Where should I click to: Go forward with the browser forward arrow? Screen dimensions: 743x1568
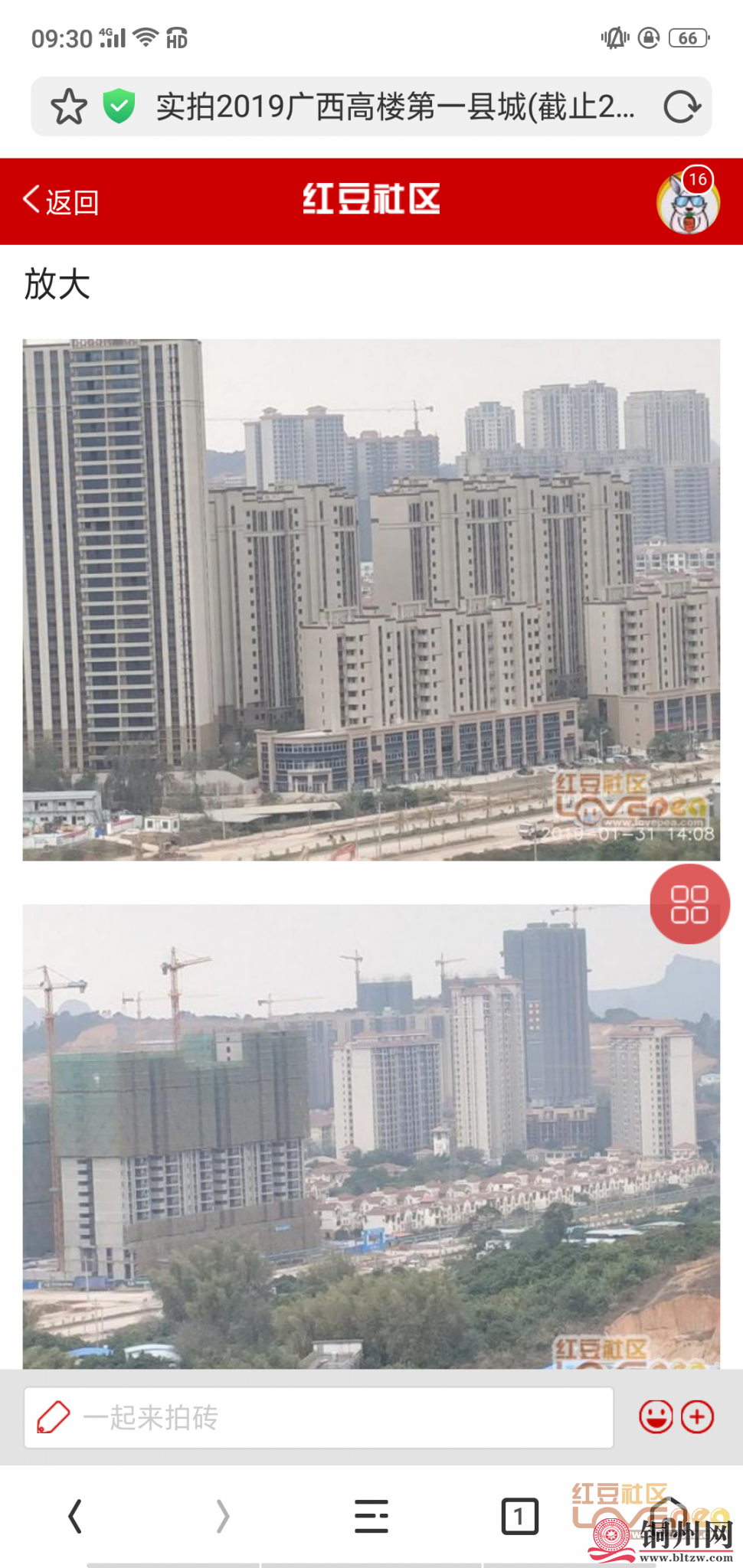click(x=223, y=1517)
